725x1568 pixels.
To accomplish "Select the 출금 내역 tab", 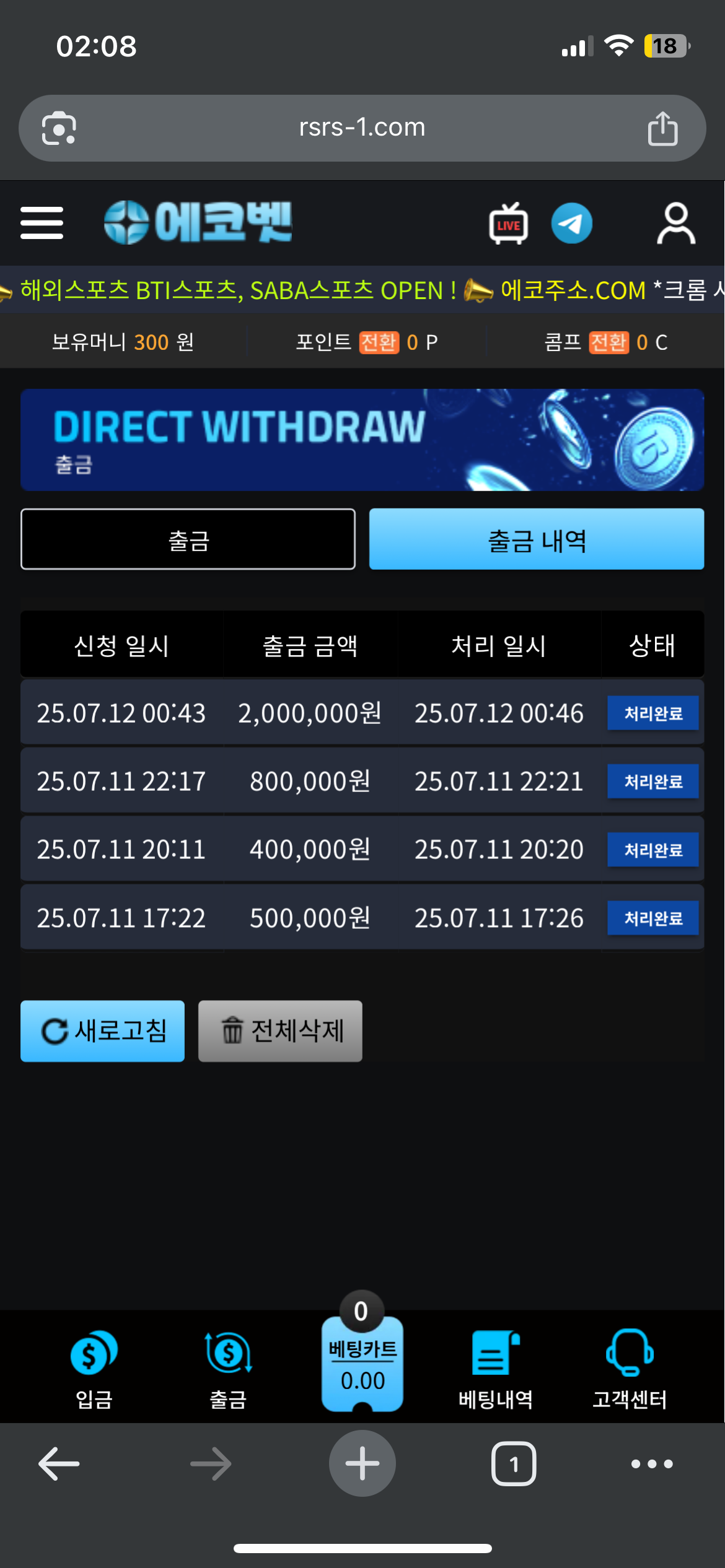I will [536, 539].
